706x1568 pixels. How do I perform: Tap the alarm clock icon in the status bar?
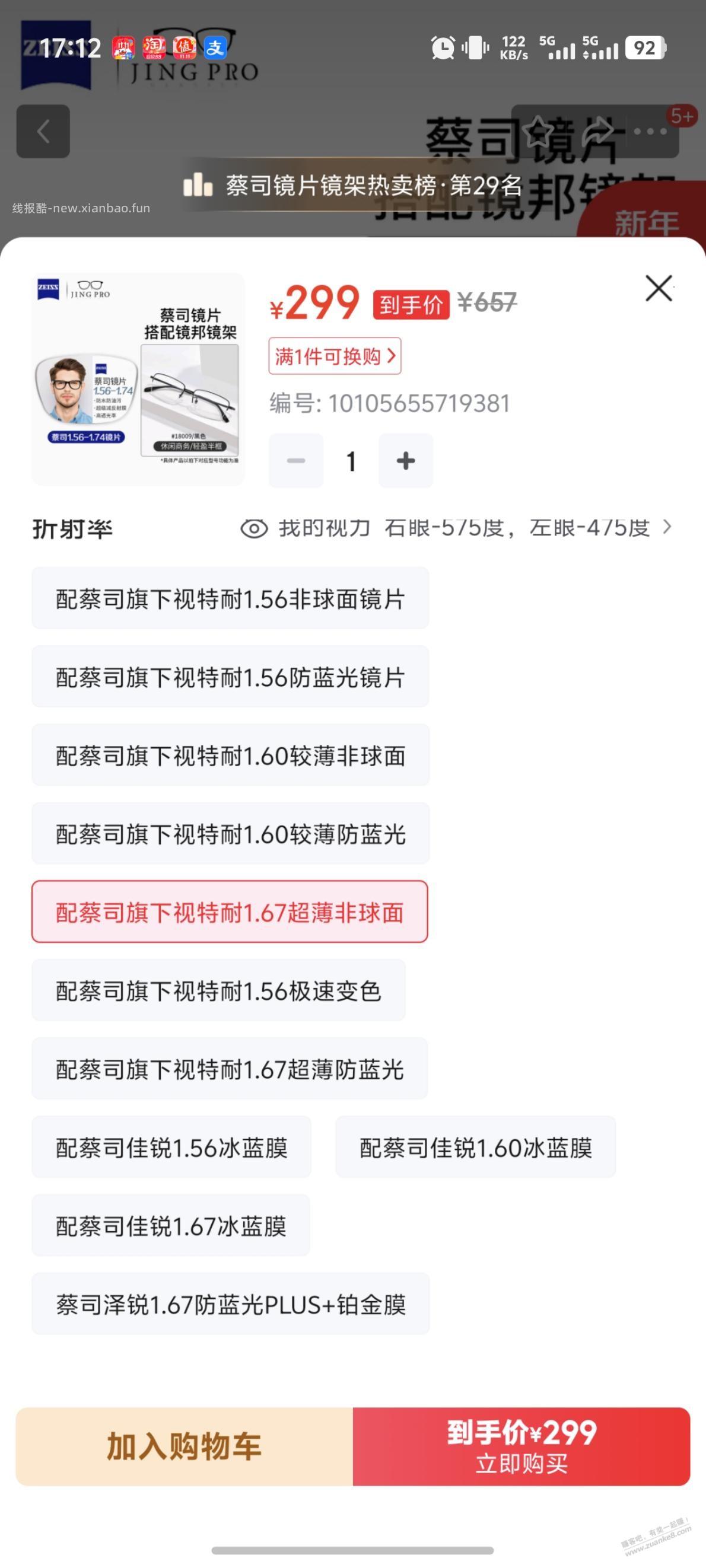tap(443, 47)
